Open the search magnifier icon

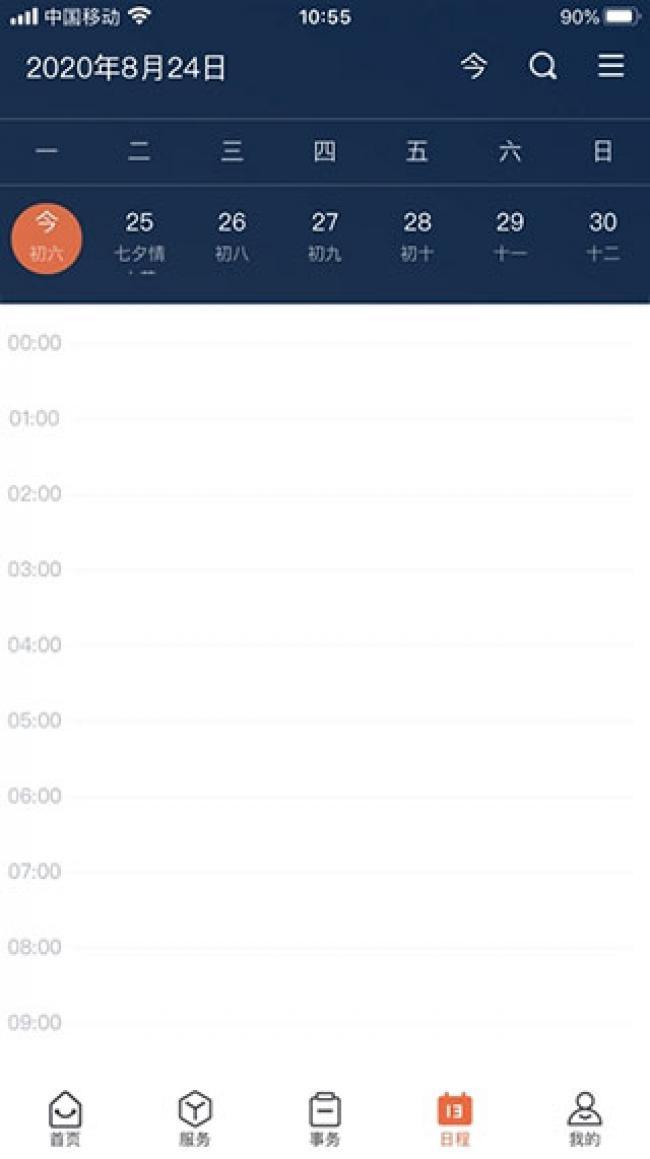(543, 67)
